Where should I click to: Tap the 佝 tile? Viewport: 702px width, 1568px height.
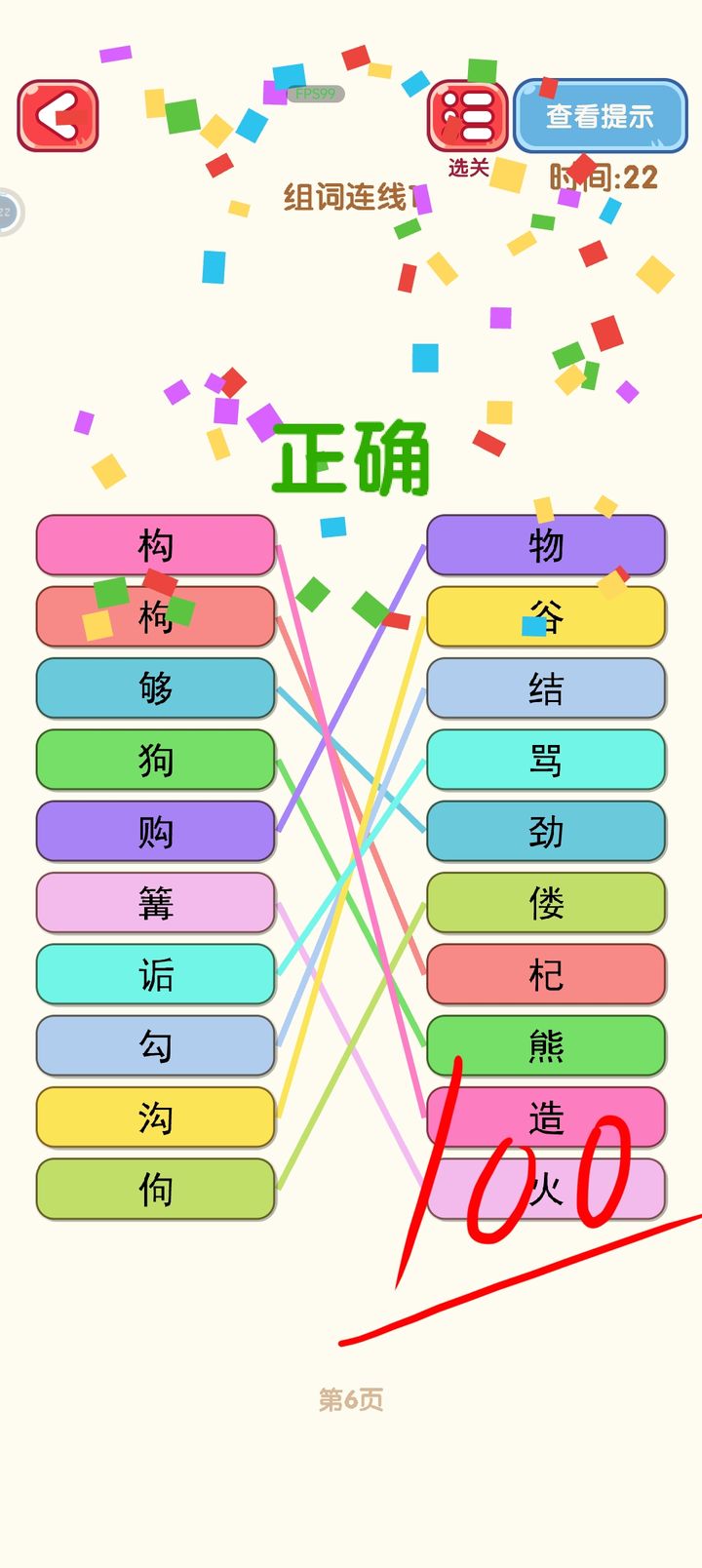point(156,1189)
